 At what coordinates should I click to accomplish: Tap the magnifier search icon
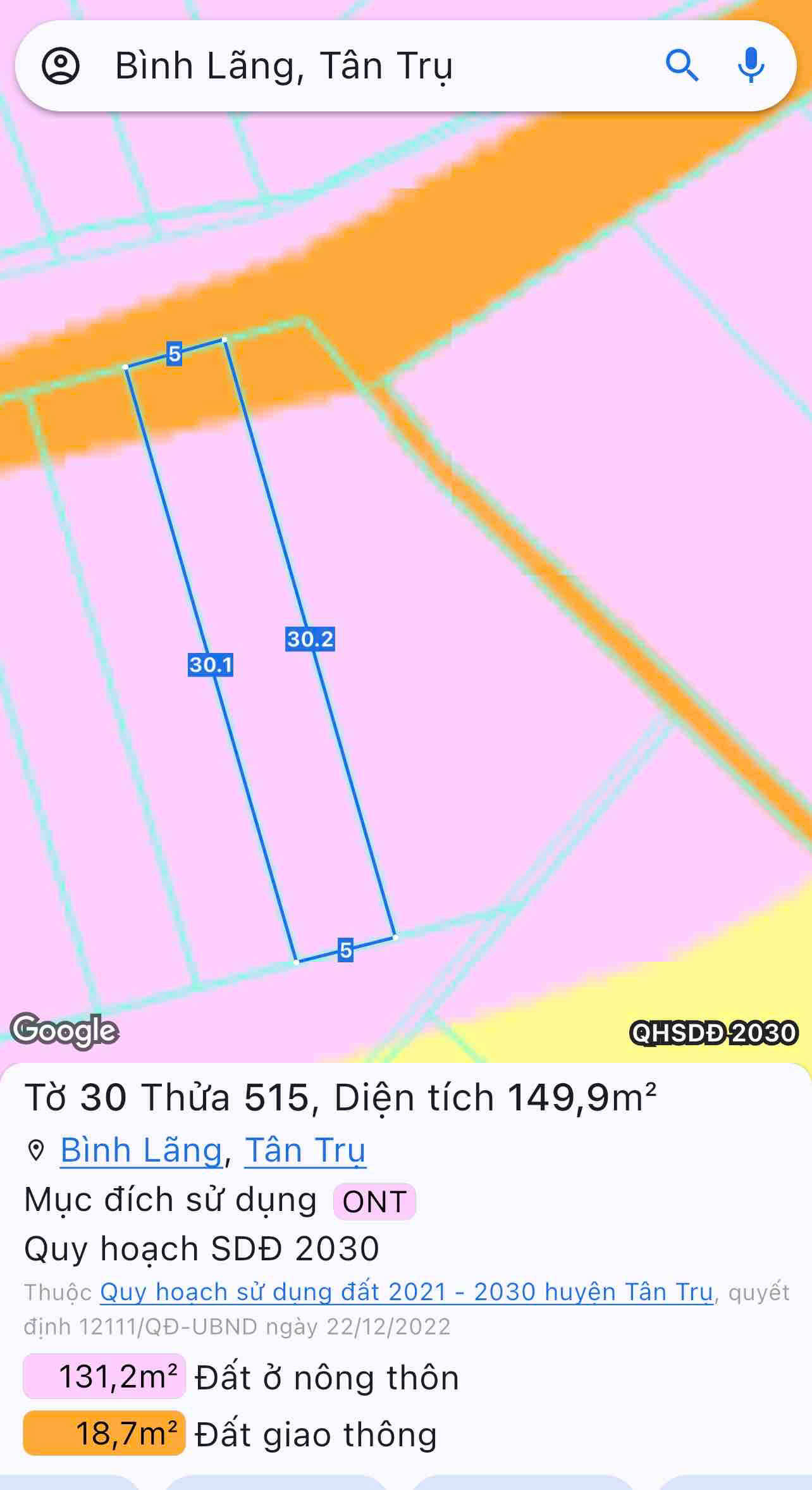(x=682, y=66)
